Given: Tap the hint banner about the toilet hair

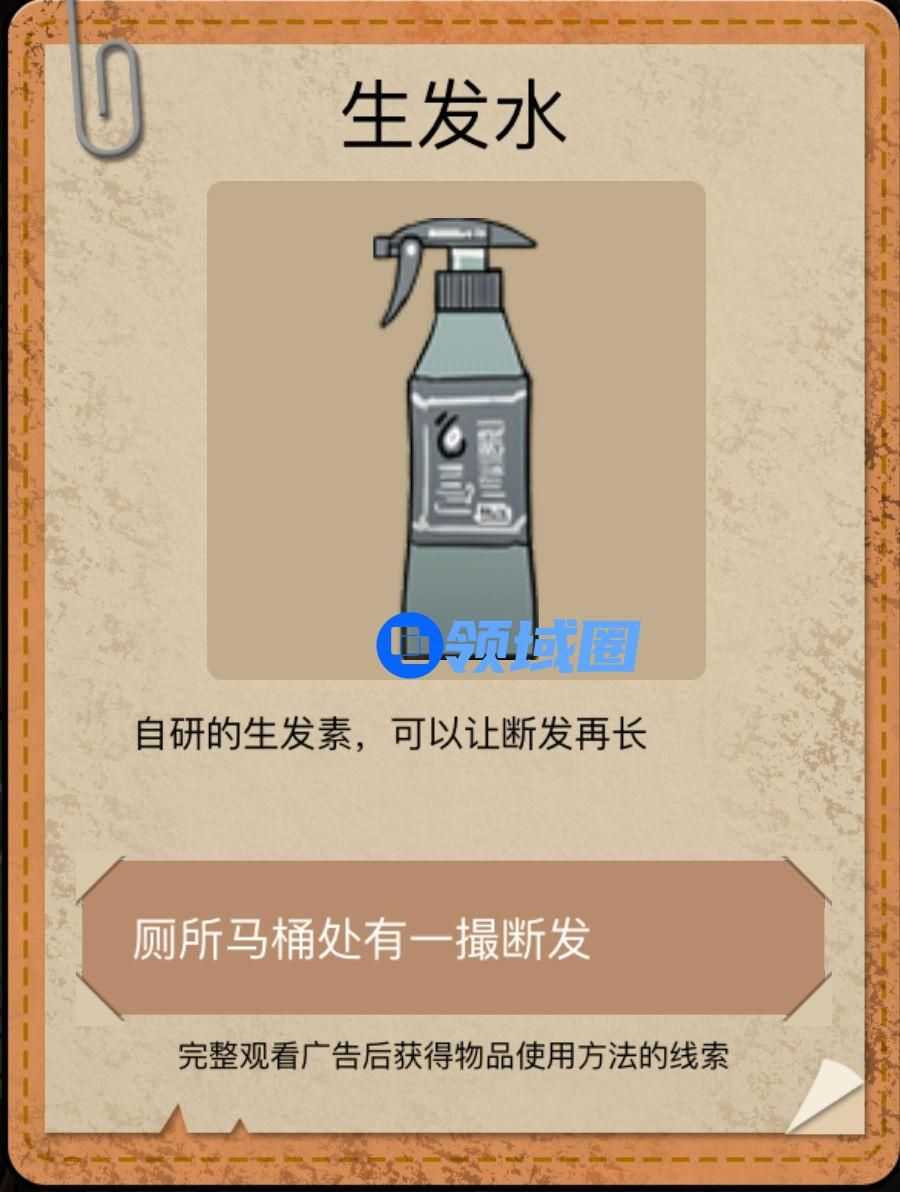Looking at the screenshot, I should [452, 938].
